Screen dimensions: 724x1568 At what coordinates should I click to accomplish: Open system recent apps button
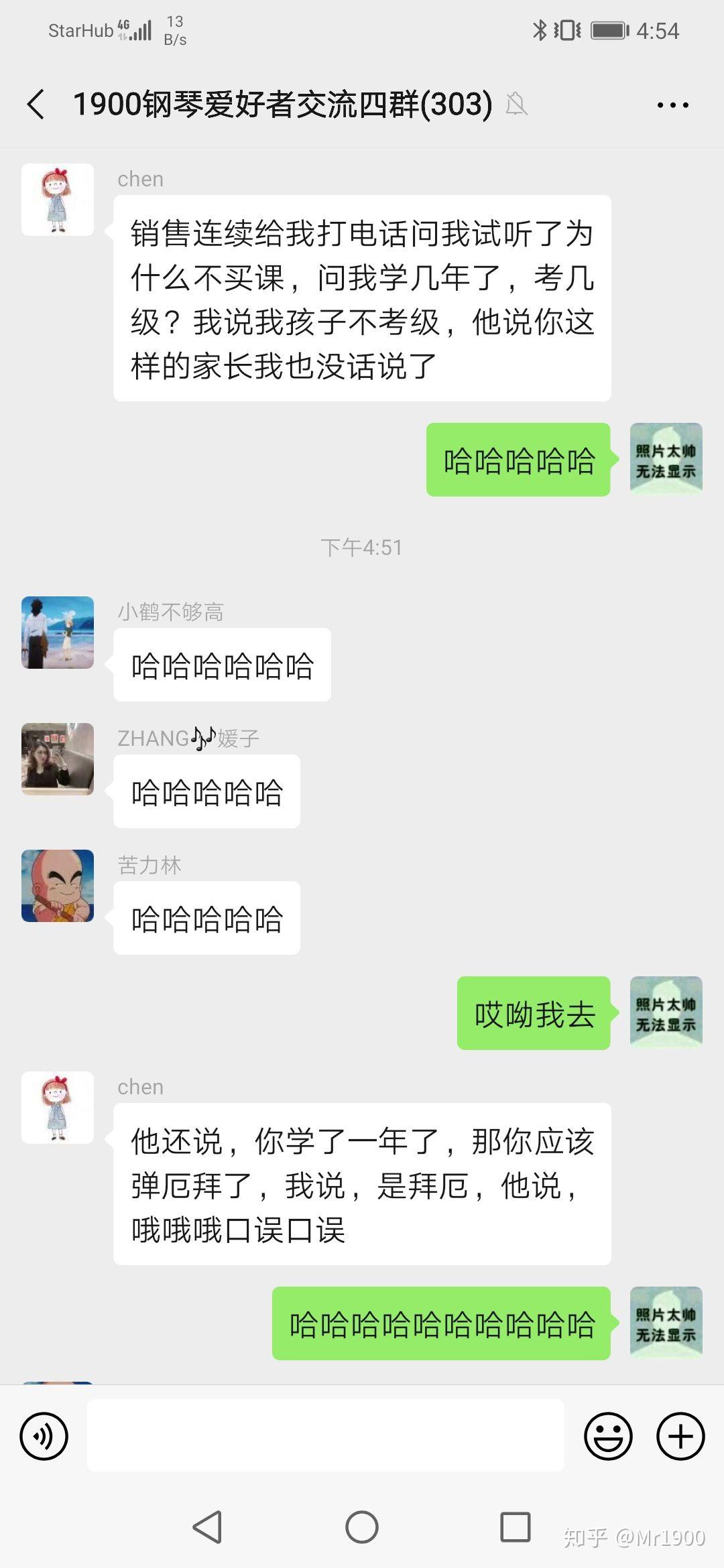pyautogui.click(x=516, y=1528)
